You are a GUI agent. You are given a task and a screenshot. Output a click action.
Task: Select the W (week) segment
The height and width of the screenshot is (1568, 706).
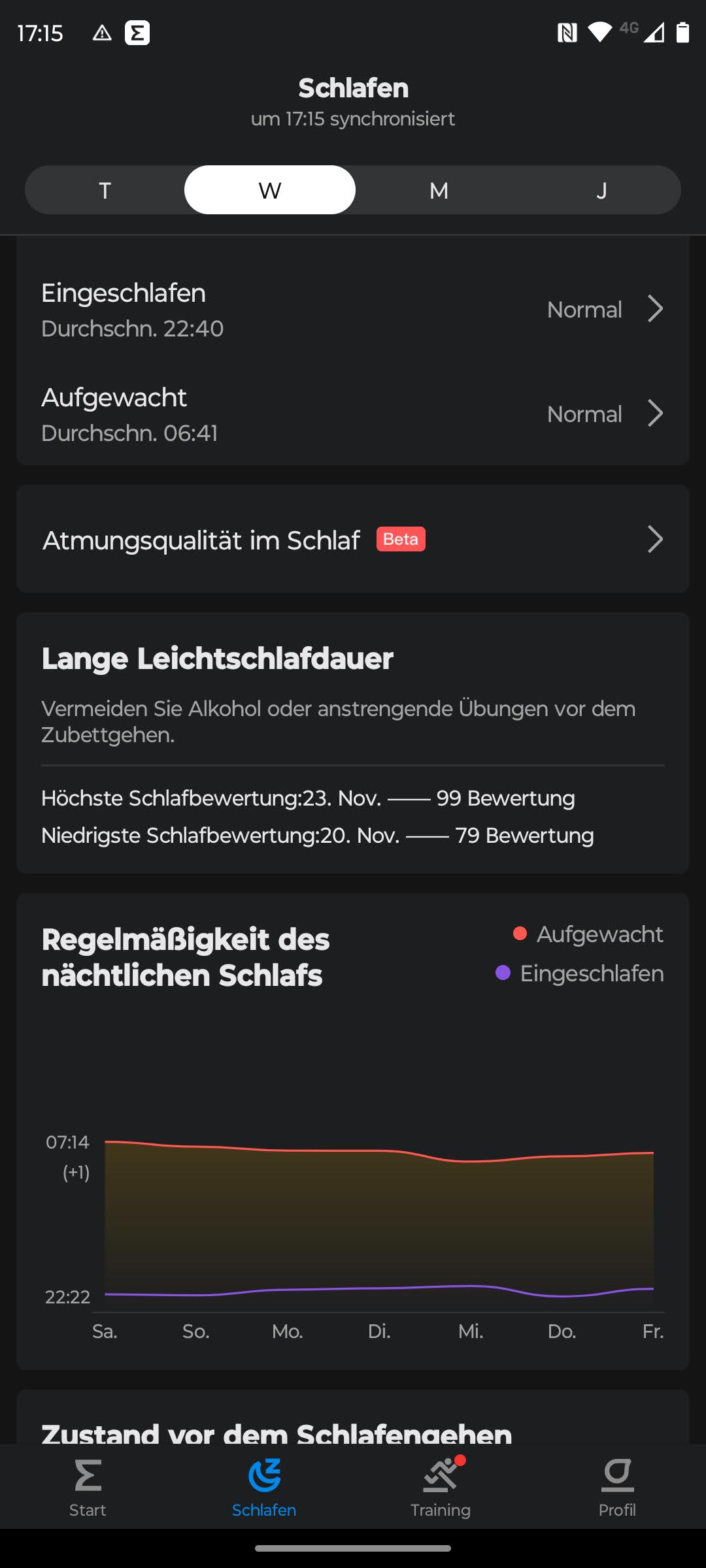269,190
